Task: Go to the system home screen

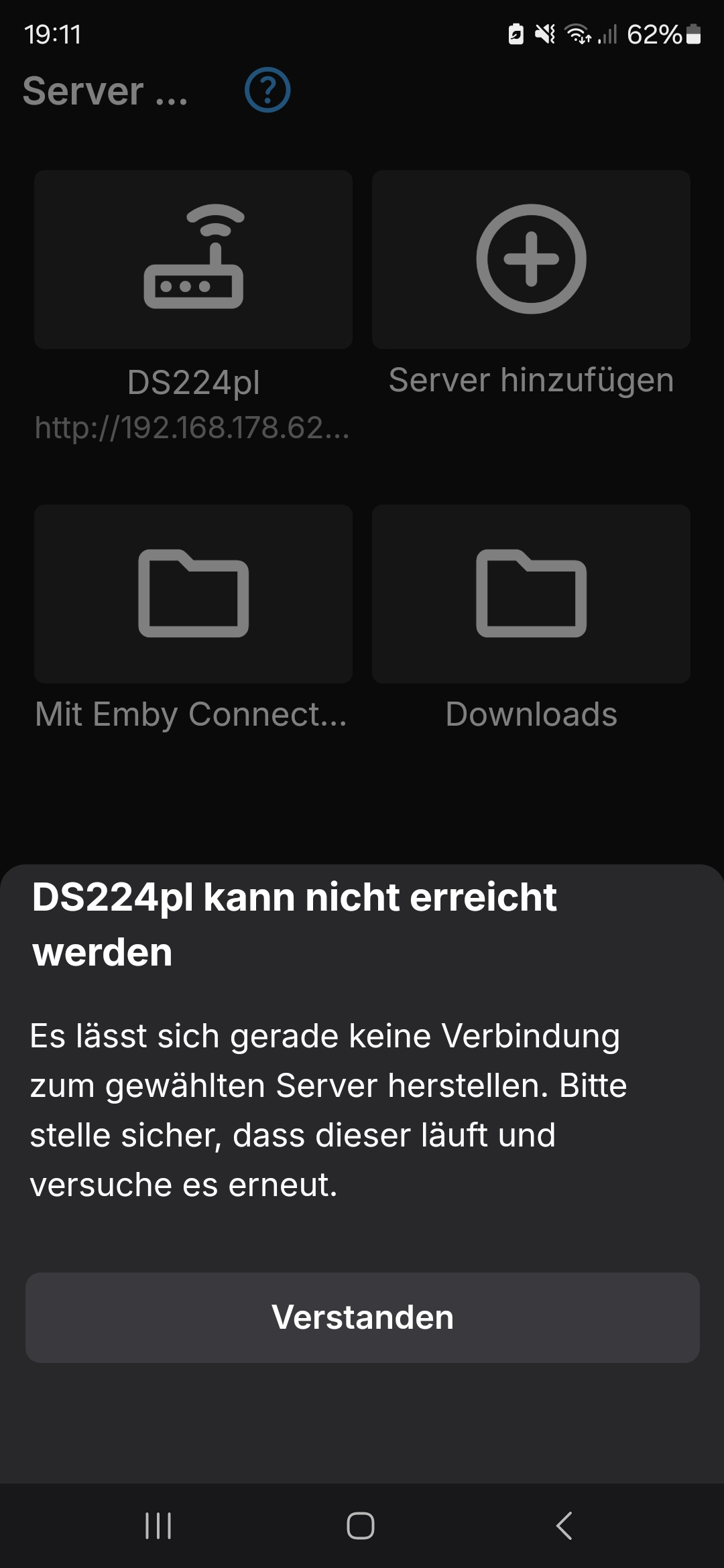Action: click(x=361, y=1526)
